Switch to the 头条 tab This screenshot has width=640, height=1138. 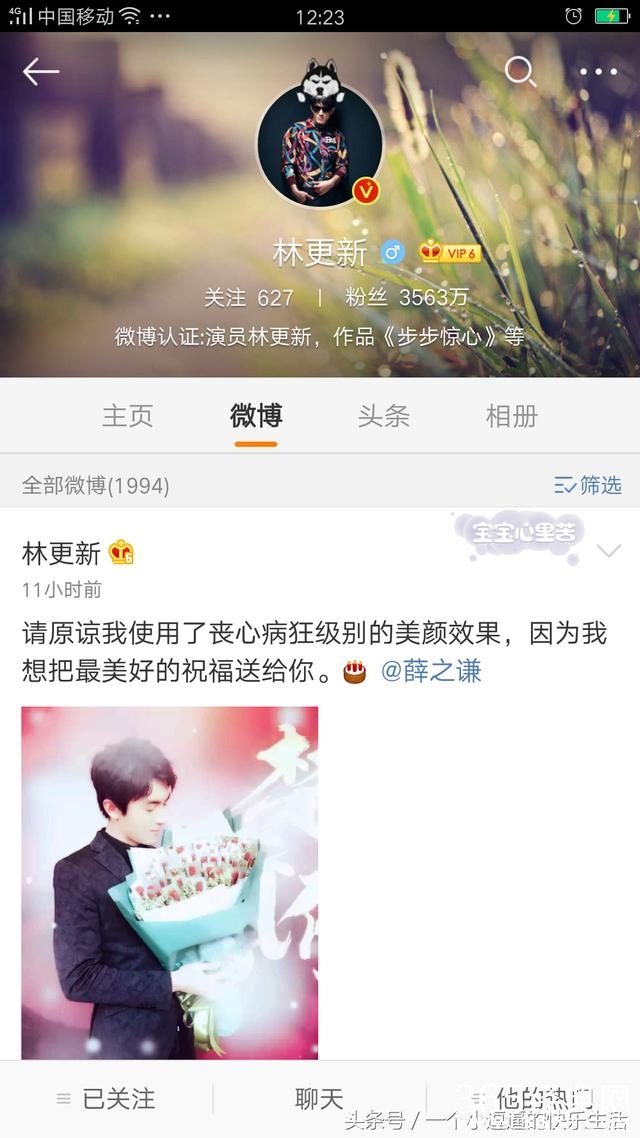click(384, 416)
